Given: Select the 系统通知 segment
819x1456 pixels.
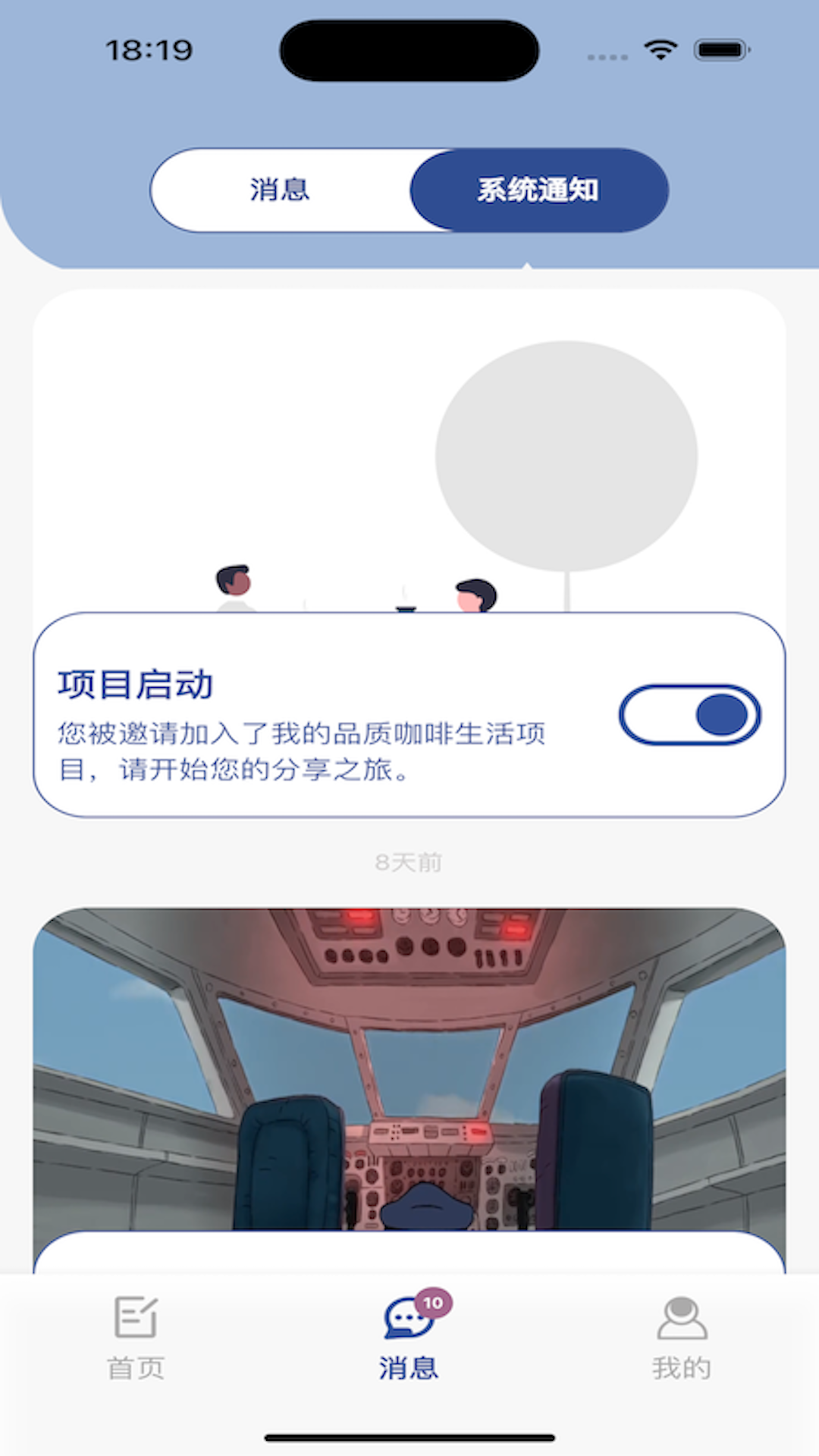Looking at the screenshot, I should [538, 190].
